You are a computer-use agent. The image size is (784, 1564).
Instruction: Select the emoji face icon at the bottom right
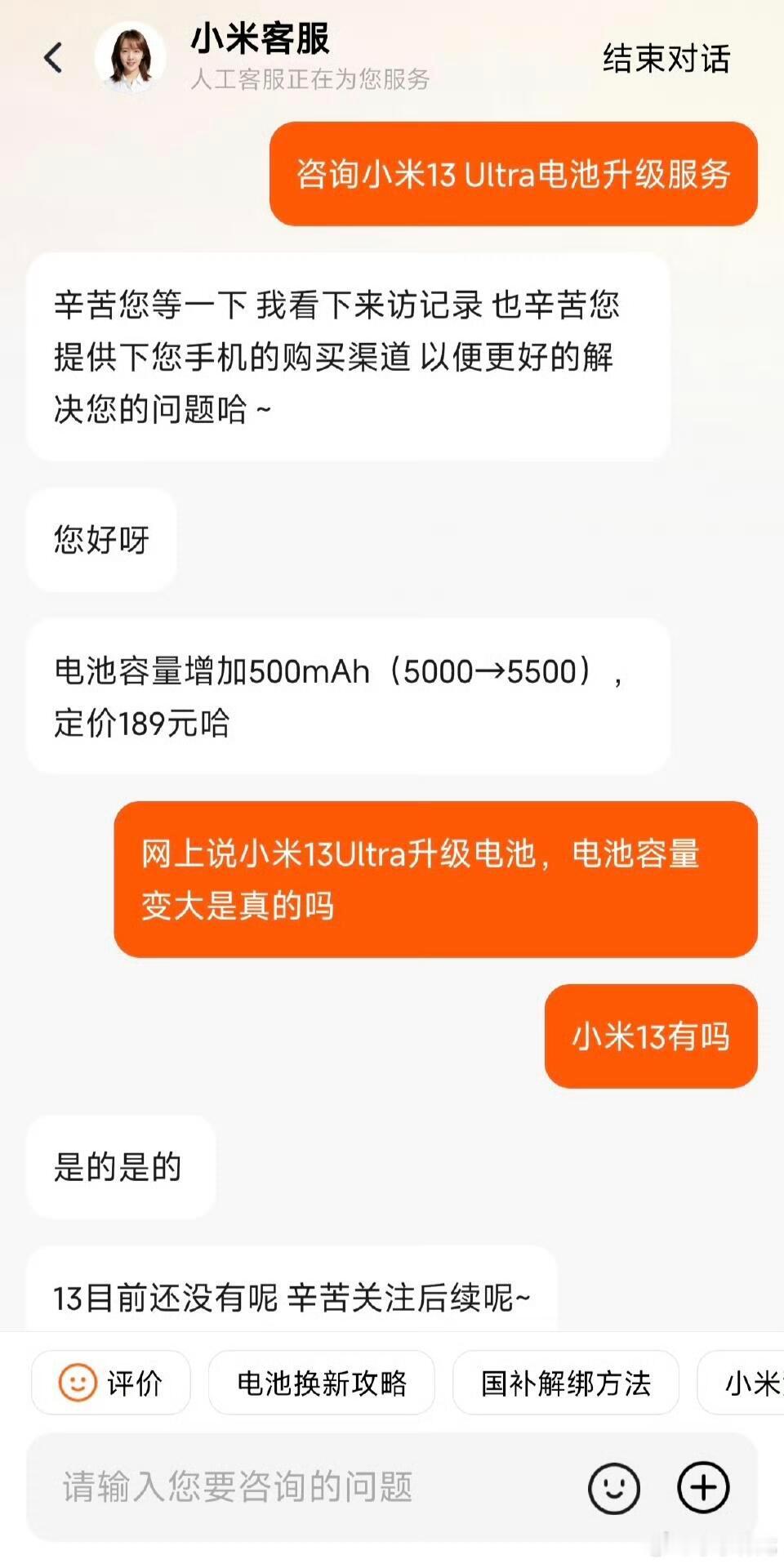614,1487
